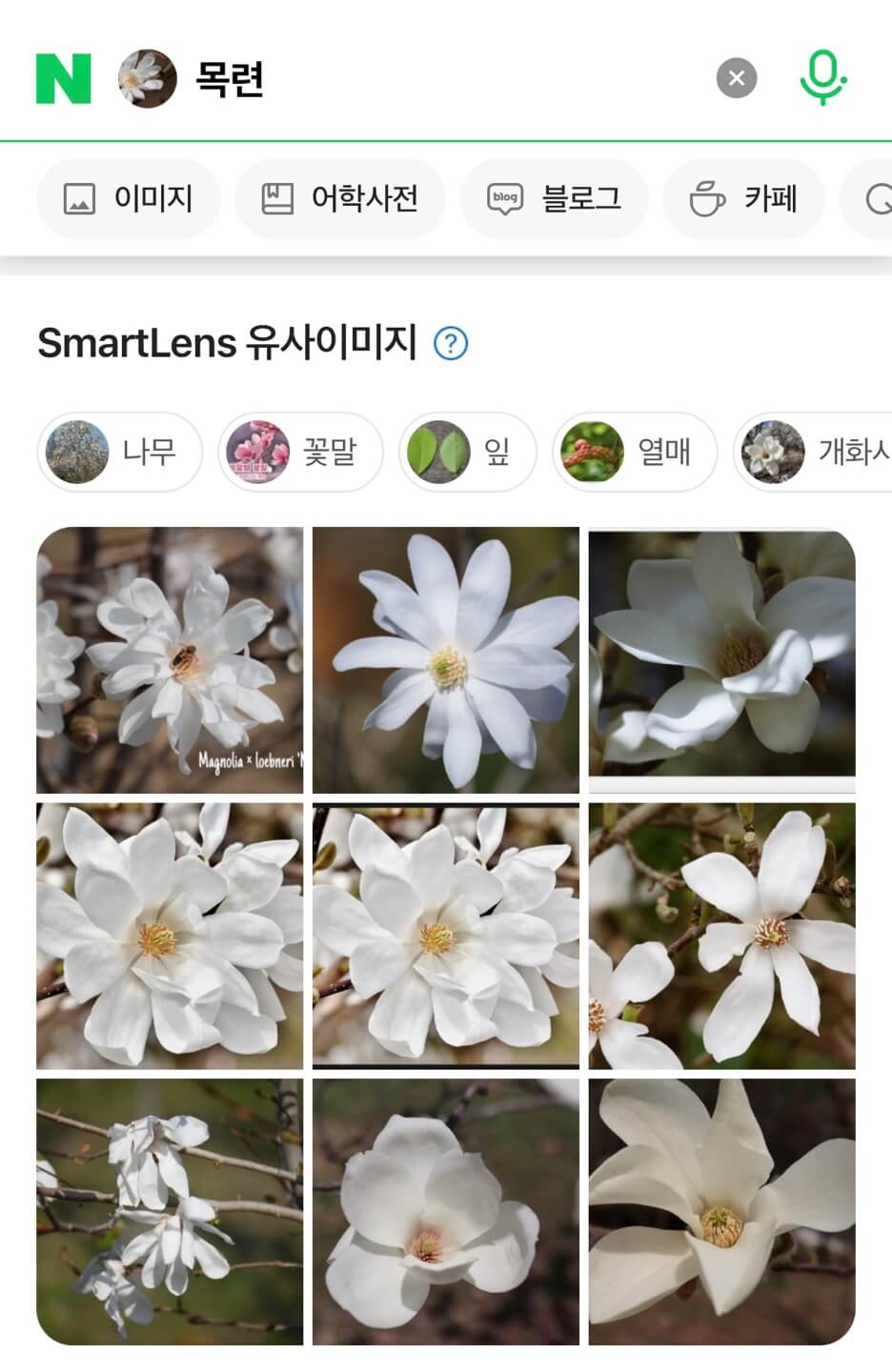Click the Naver N logo
The width and height of the screenshot is (892, 1372).
[x=60, y=76]
